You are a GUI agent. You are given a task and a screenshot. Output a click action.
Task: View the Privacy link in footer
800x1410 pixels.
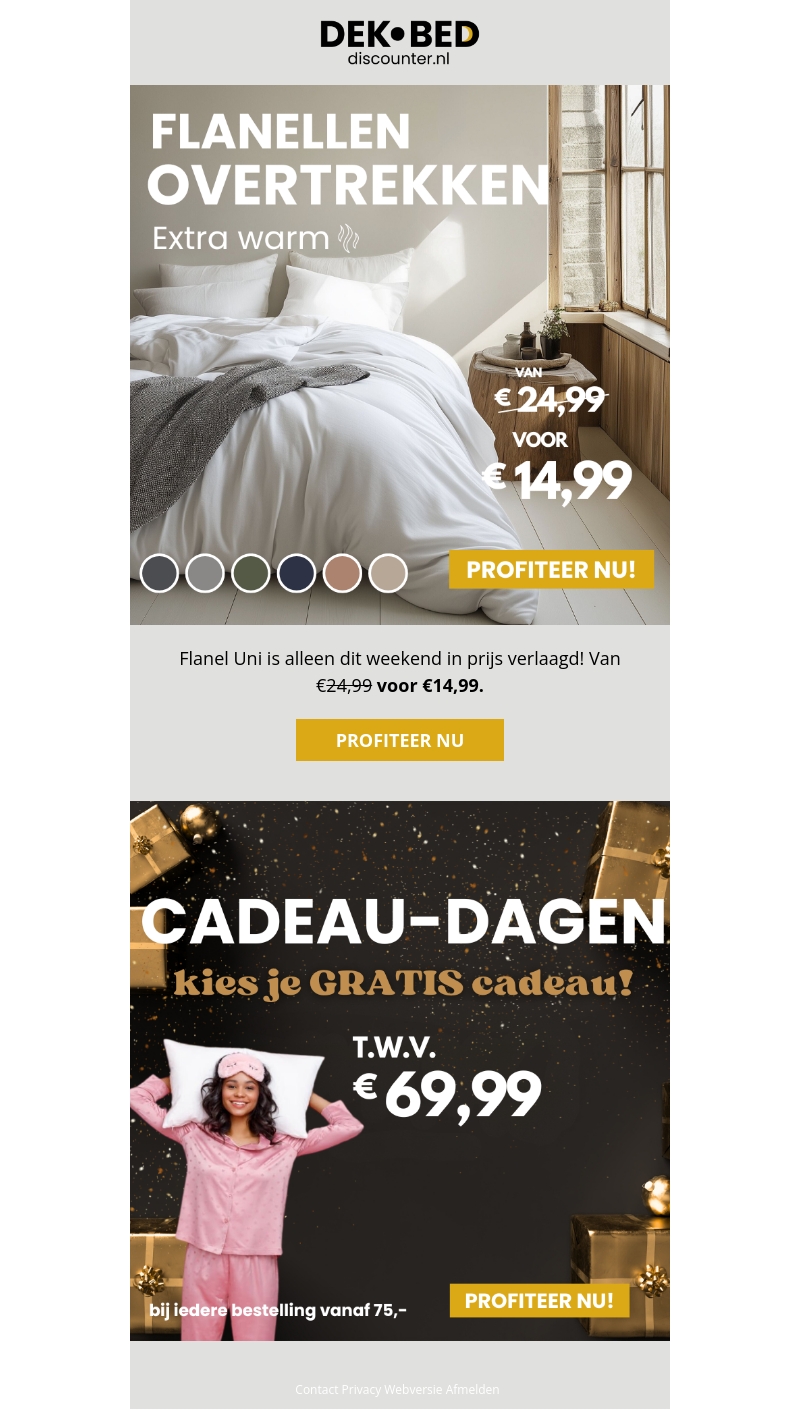click(x=361, y=1389)
